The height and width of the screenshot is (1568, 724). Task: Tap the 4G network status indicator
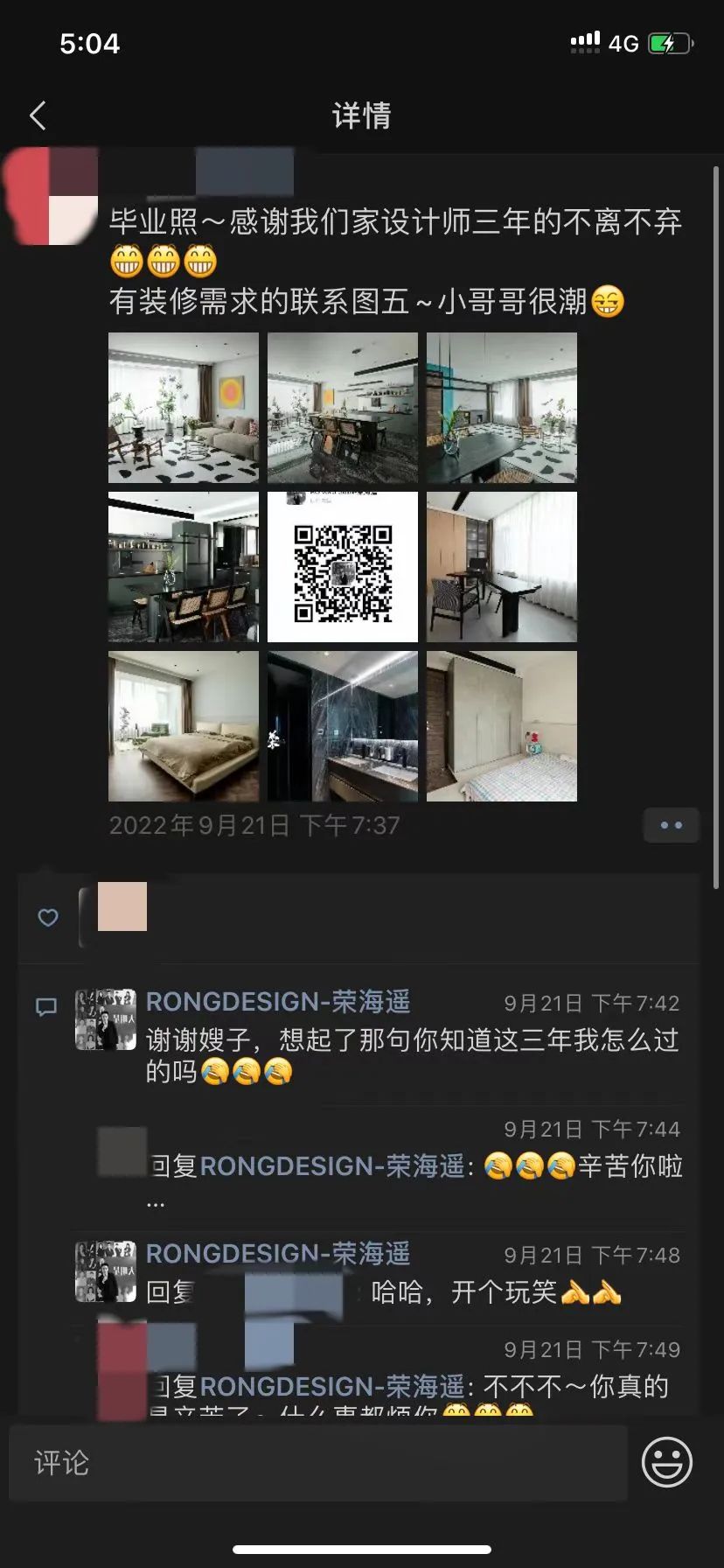pos(623,42)
